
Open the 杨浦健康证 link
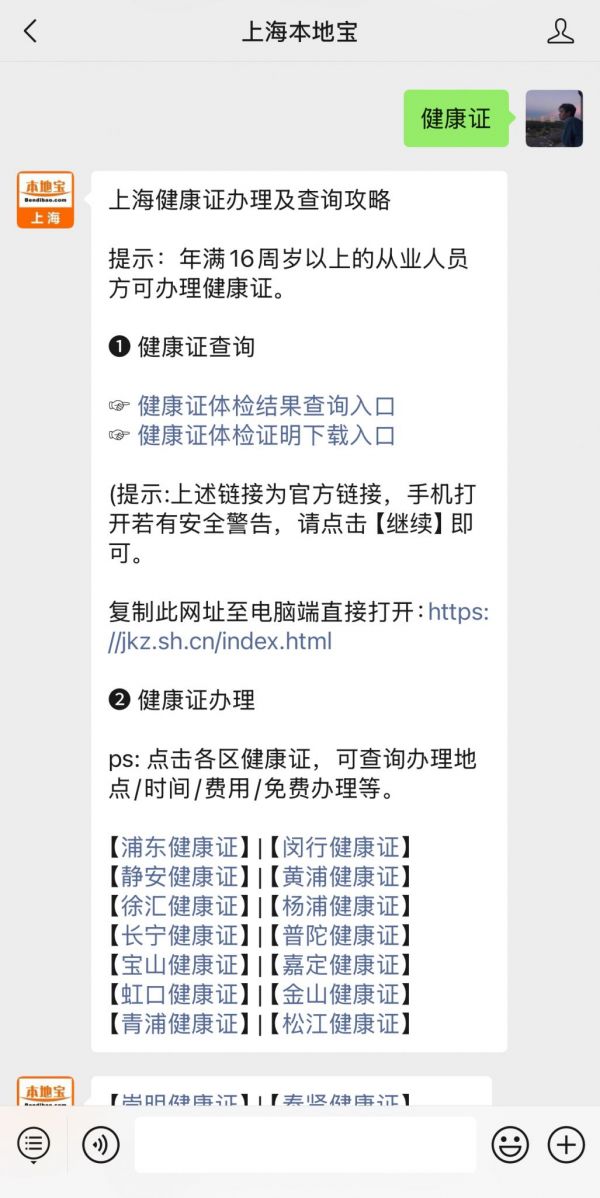tap(339, 906)
